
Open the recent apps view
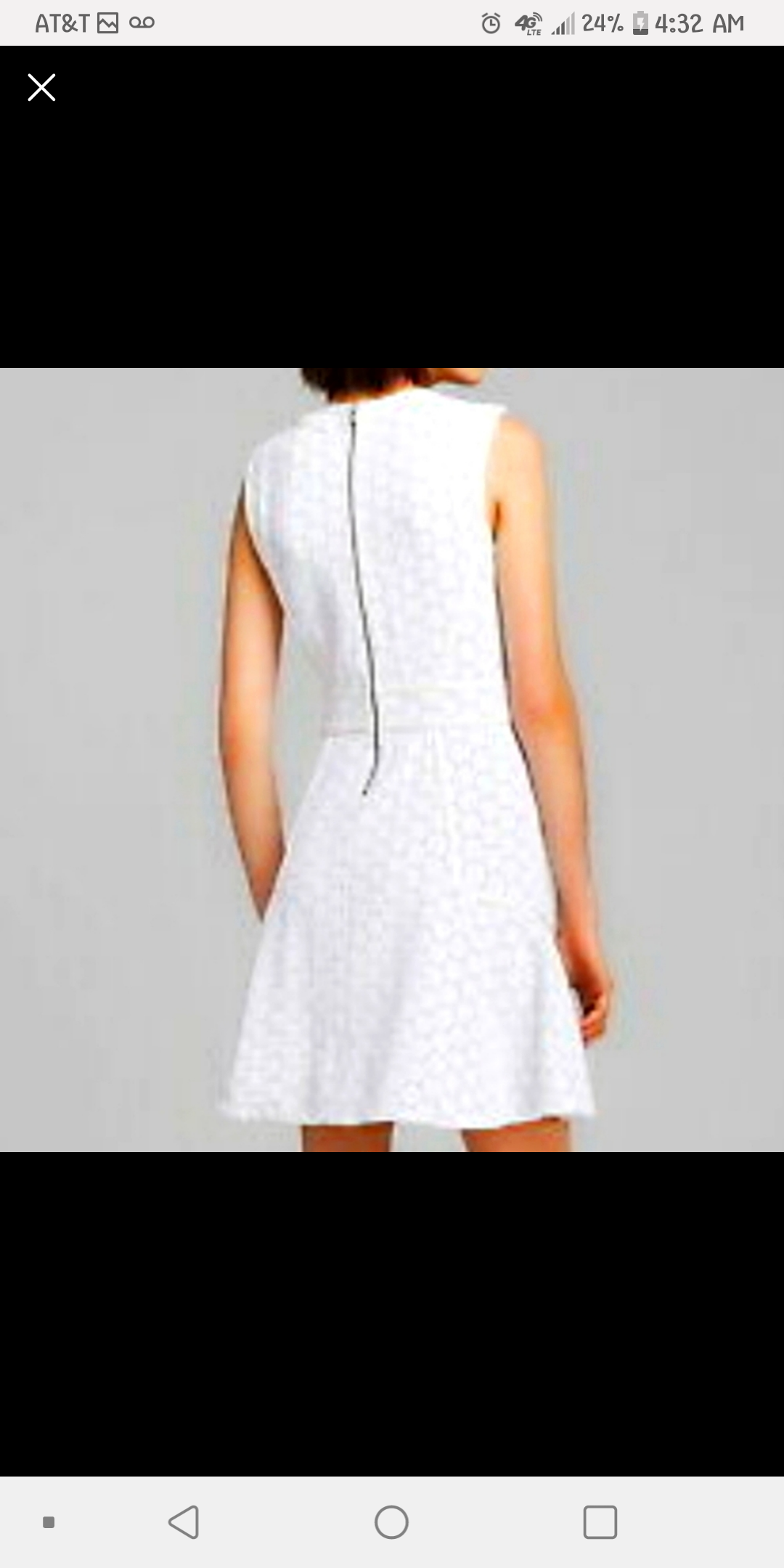(x=600, y=1522)
